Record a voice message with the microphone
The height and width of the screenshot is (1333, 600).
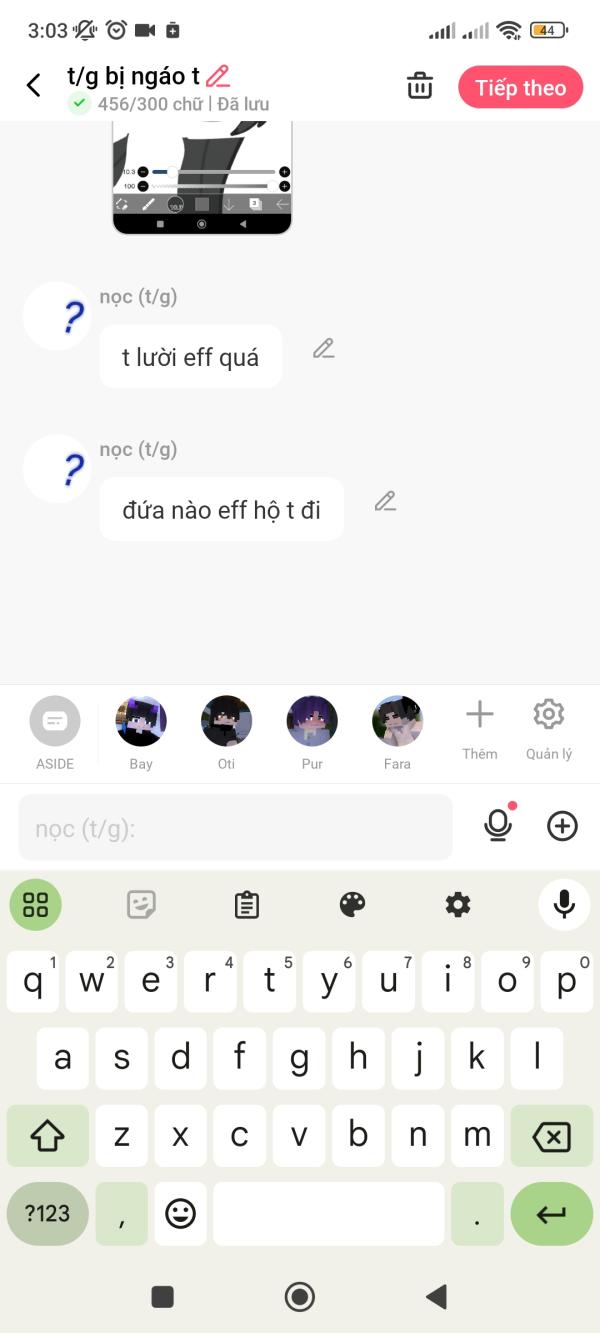pos(498,825)
